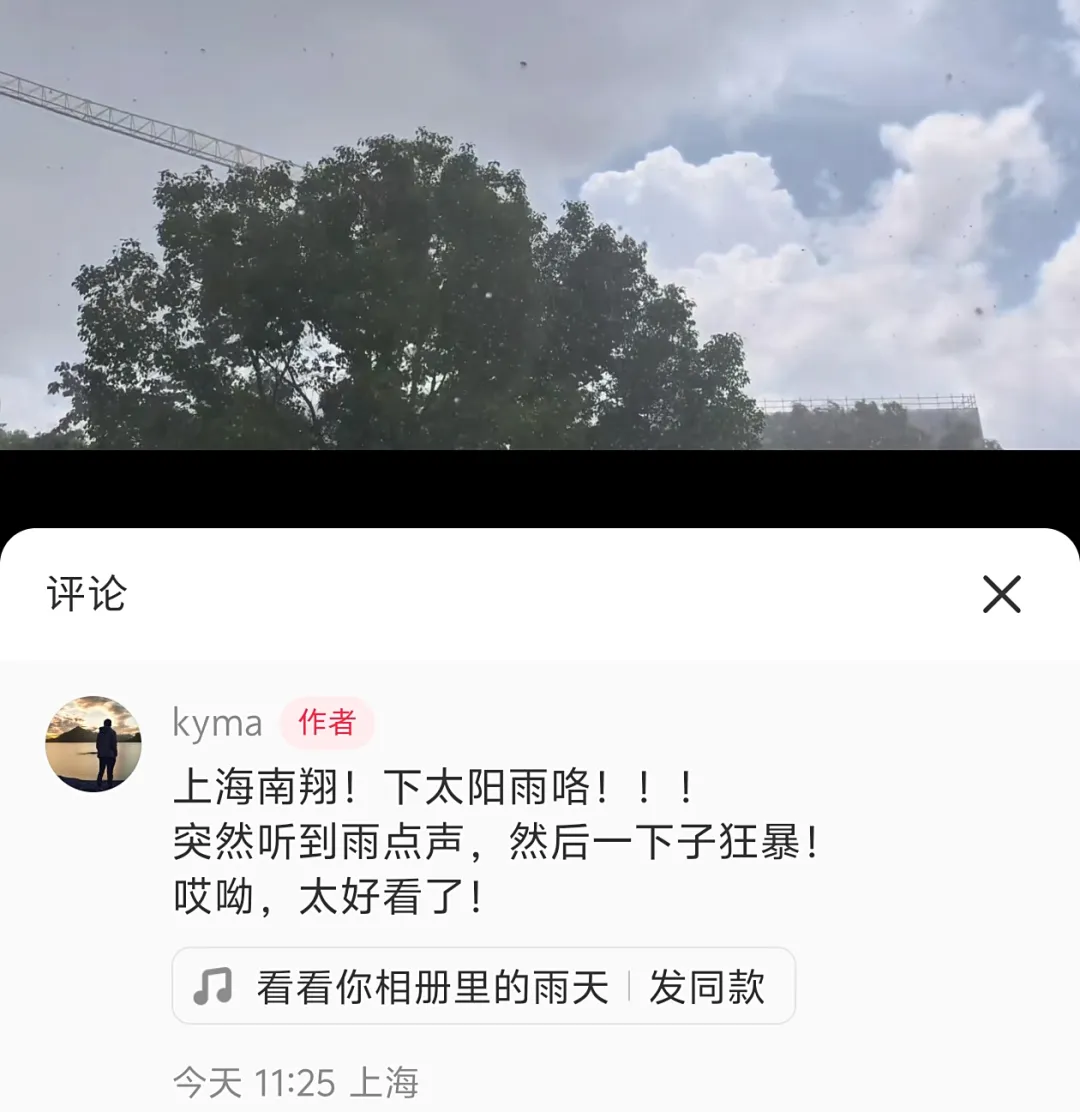This screenshot has height=1112, width=1080.
Task: Open the username kyma
Action: 217,722
